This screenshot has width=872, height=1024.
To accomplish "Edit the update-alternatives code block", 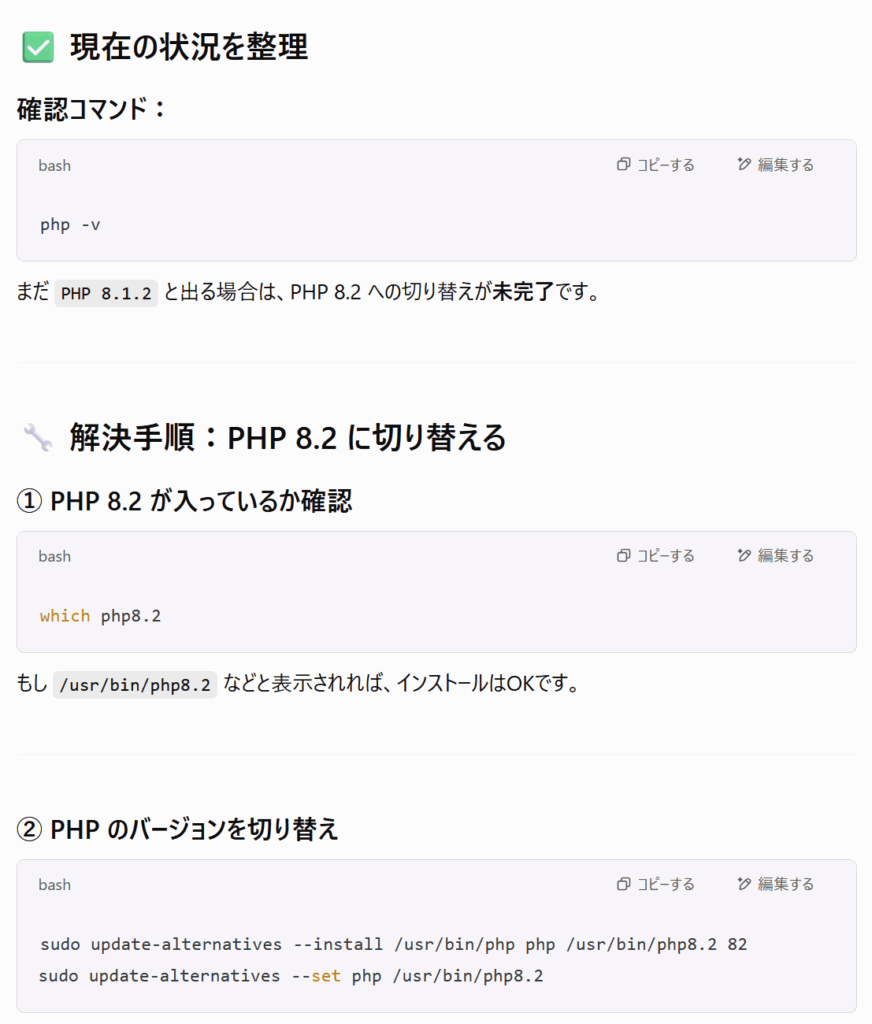I will [776, 885].
